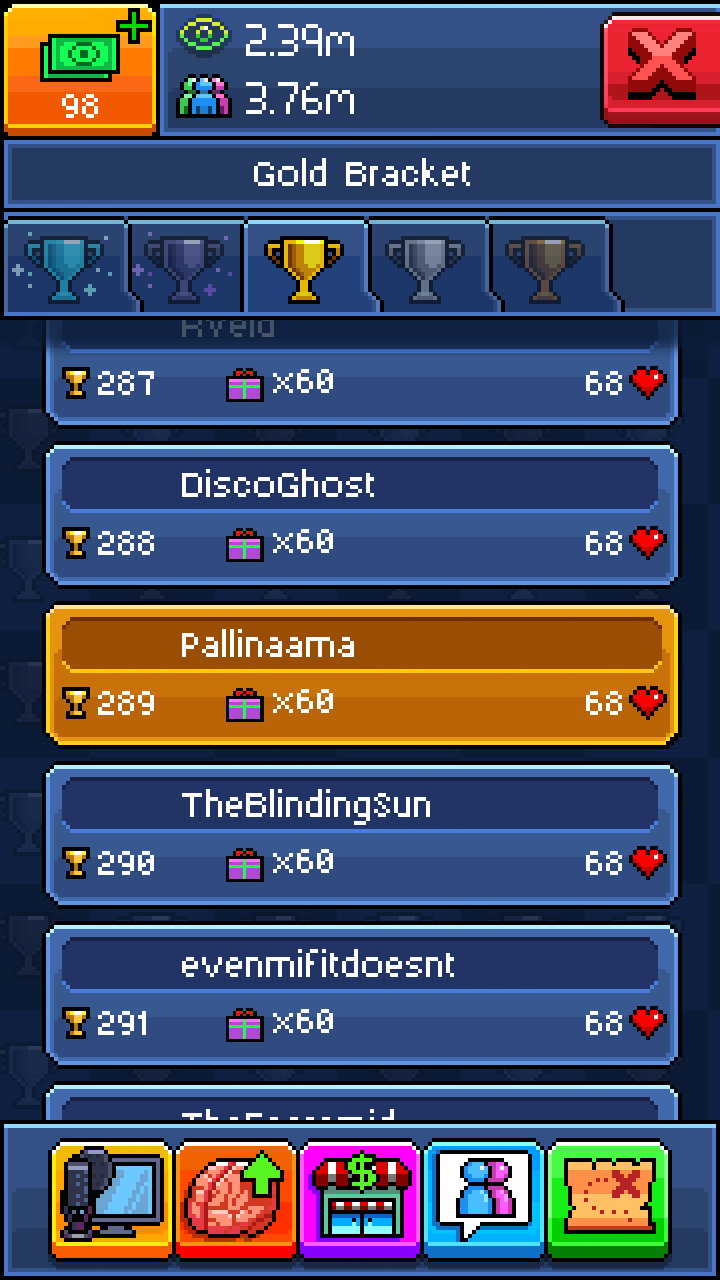This screenshot has height=1280, width=720.
Task: Select the gold trophy bracket tab
Action: click(x=304, y=267)
